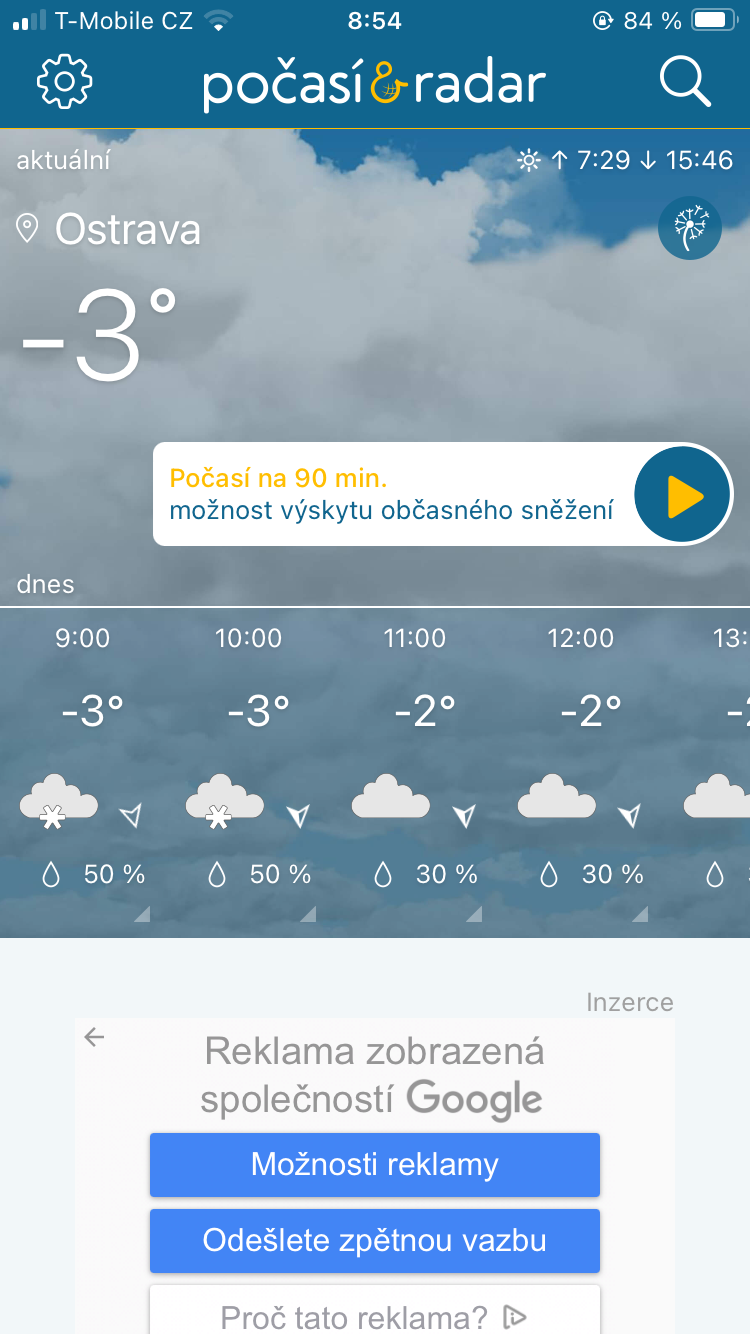The image size is (750, 1334).
Task: Play the 90-minute weather forecast
Action: [x=684, y=496]
